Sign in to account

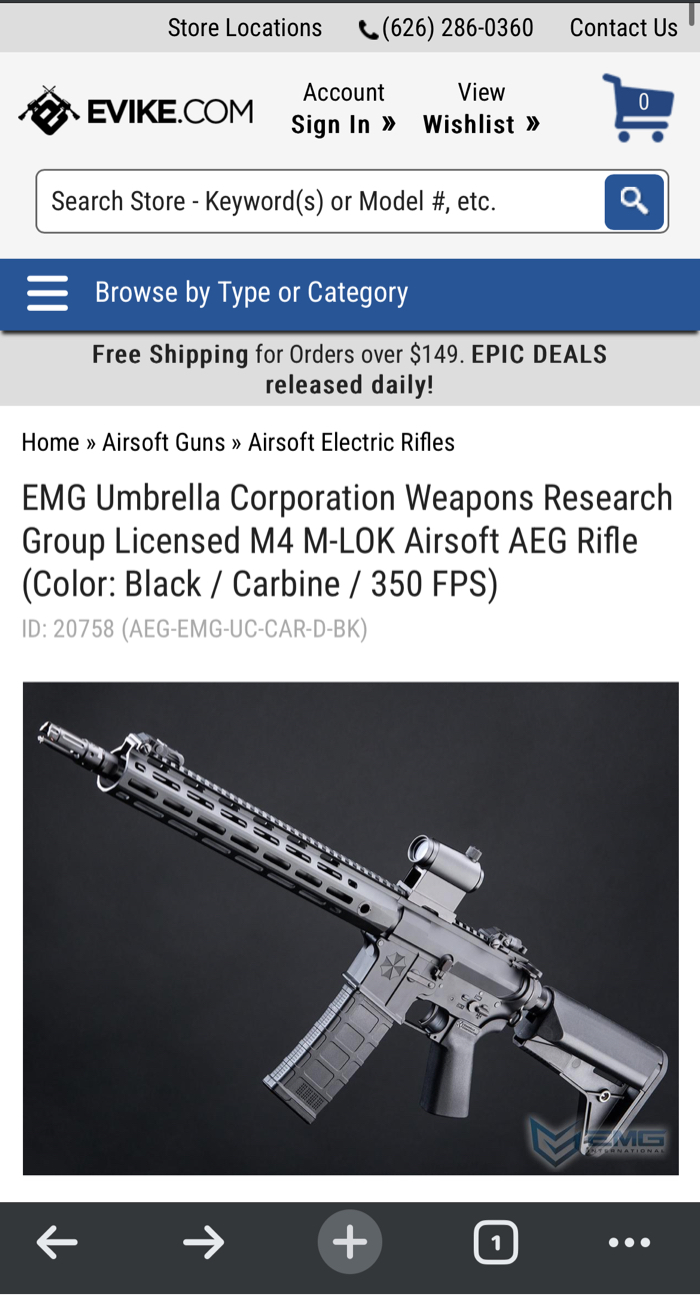[344, 109]
